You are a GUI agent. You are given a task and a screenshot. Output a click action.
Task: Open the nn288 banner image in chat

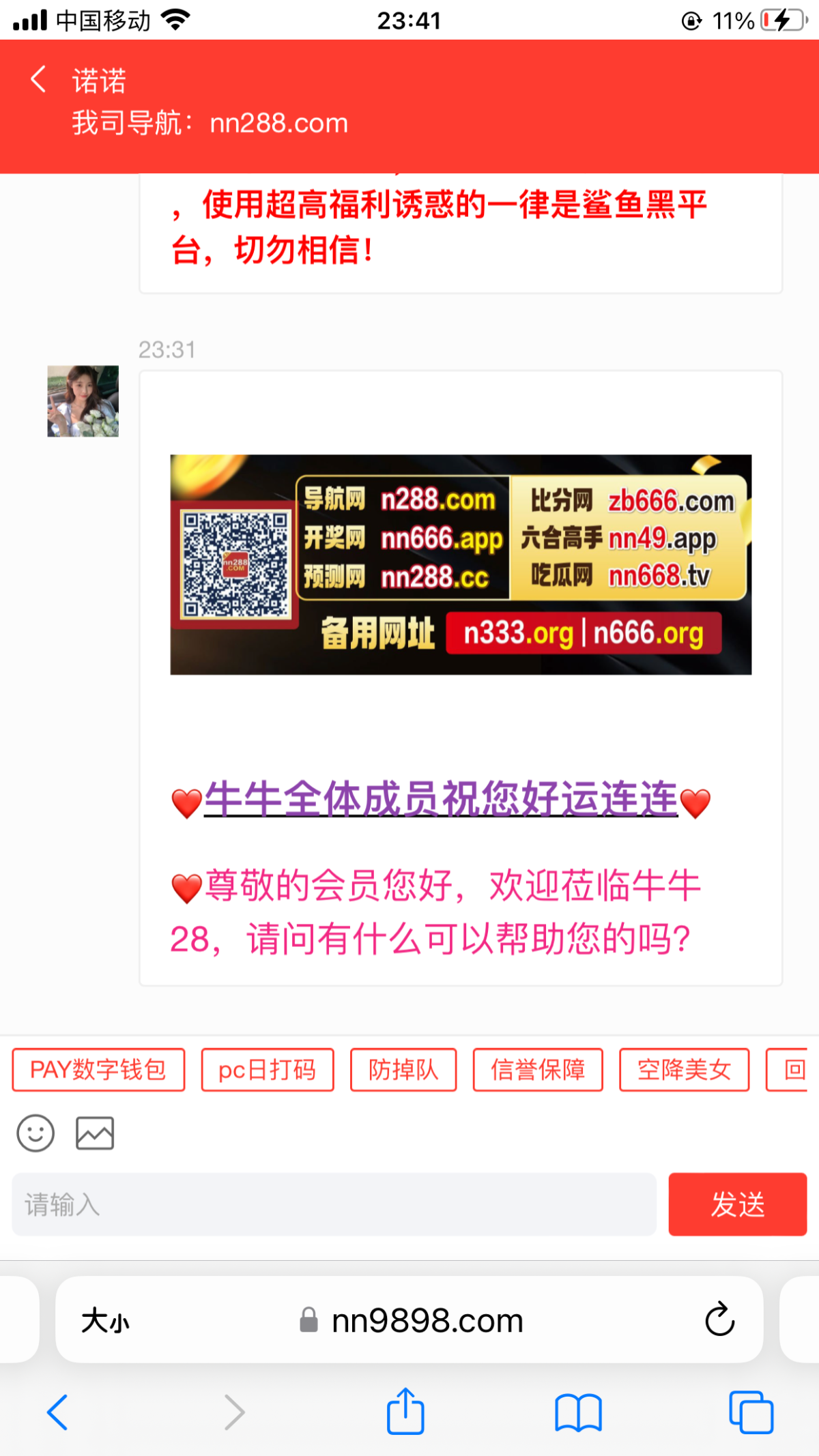click(x=461, y=564)
